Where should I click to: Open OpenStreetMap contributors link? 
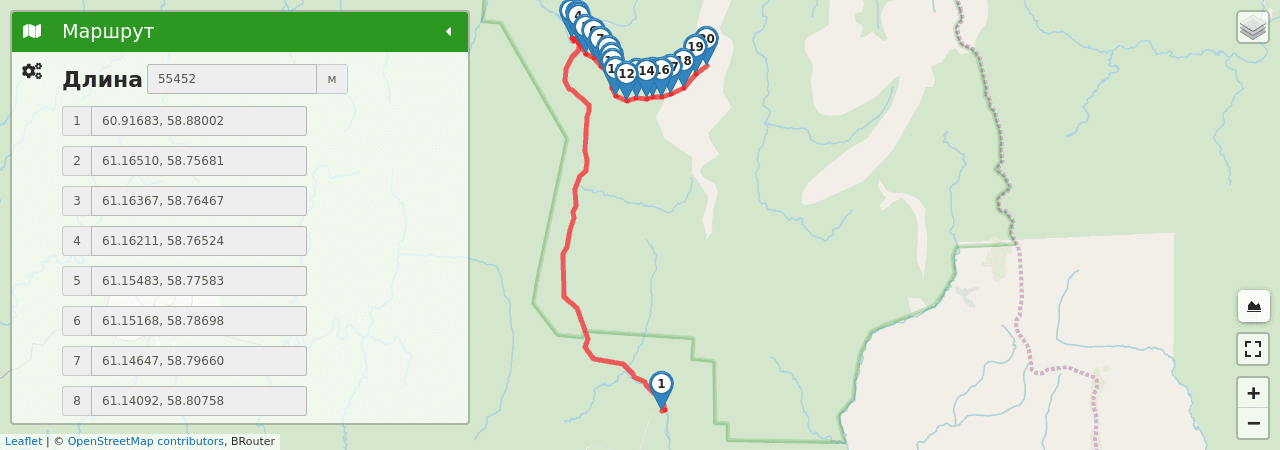(145, 441)
